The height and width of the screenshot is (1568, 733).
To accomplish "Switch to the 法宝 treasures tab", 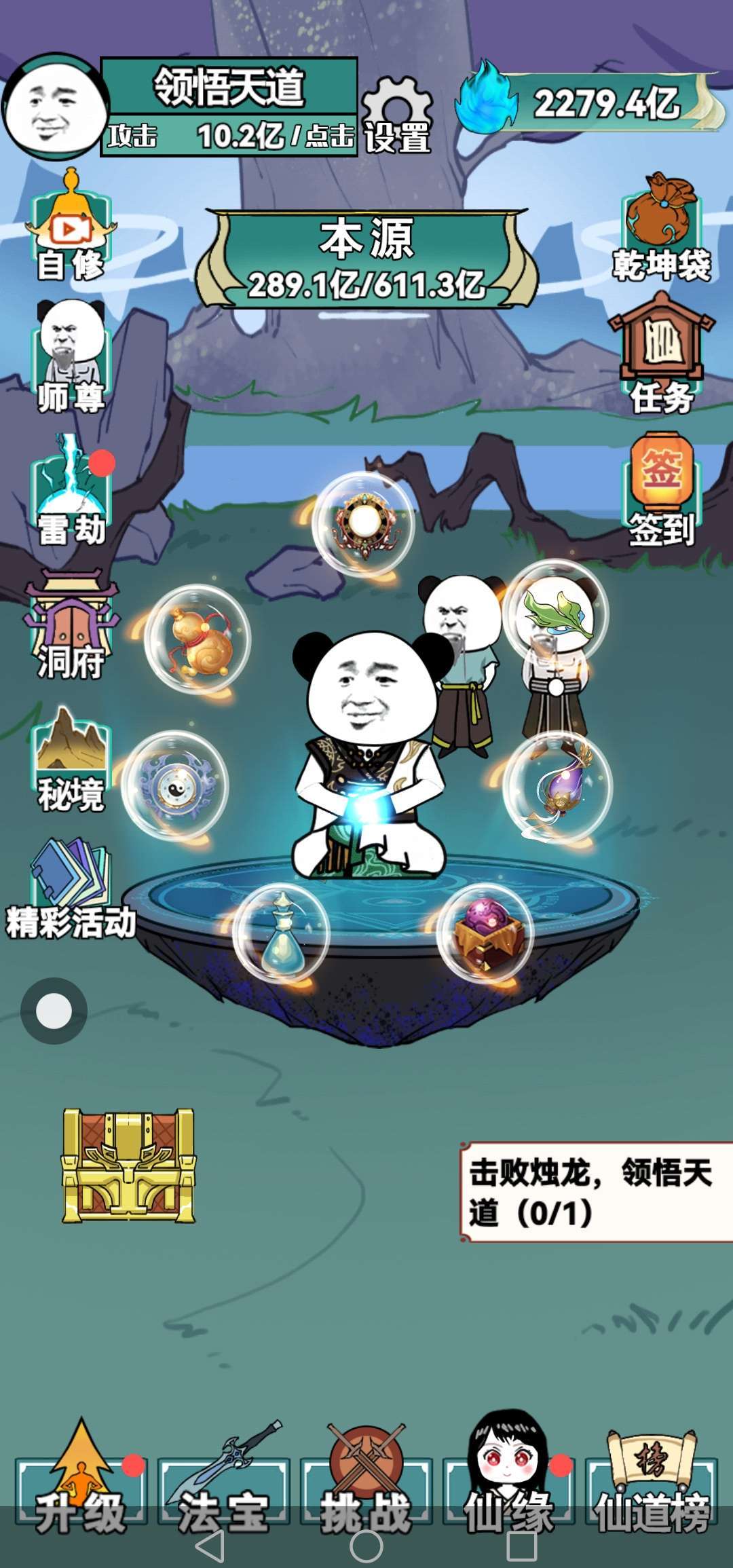I will click(x=224, y=1478).
